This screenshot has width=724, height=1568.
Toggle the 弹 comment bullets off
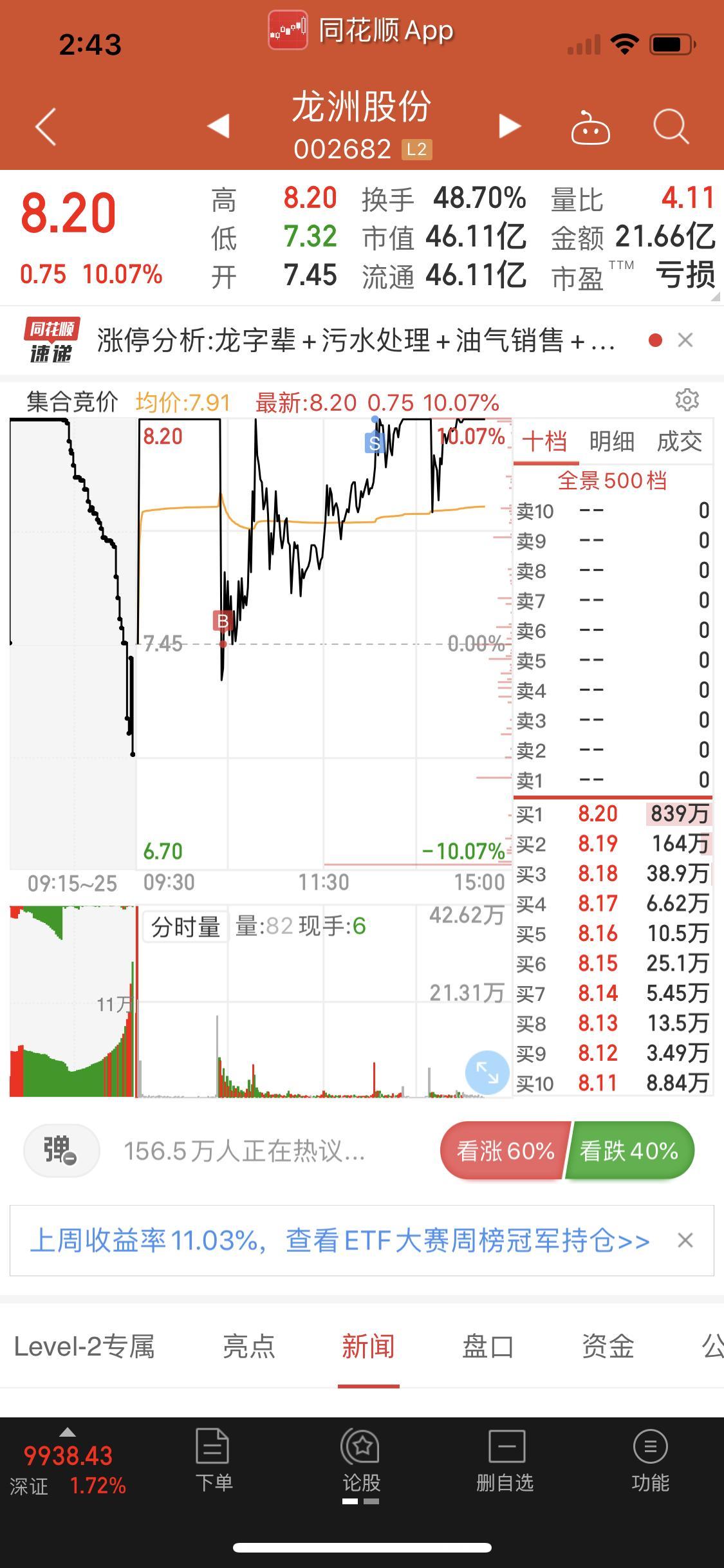click(x=60, y=1152)
